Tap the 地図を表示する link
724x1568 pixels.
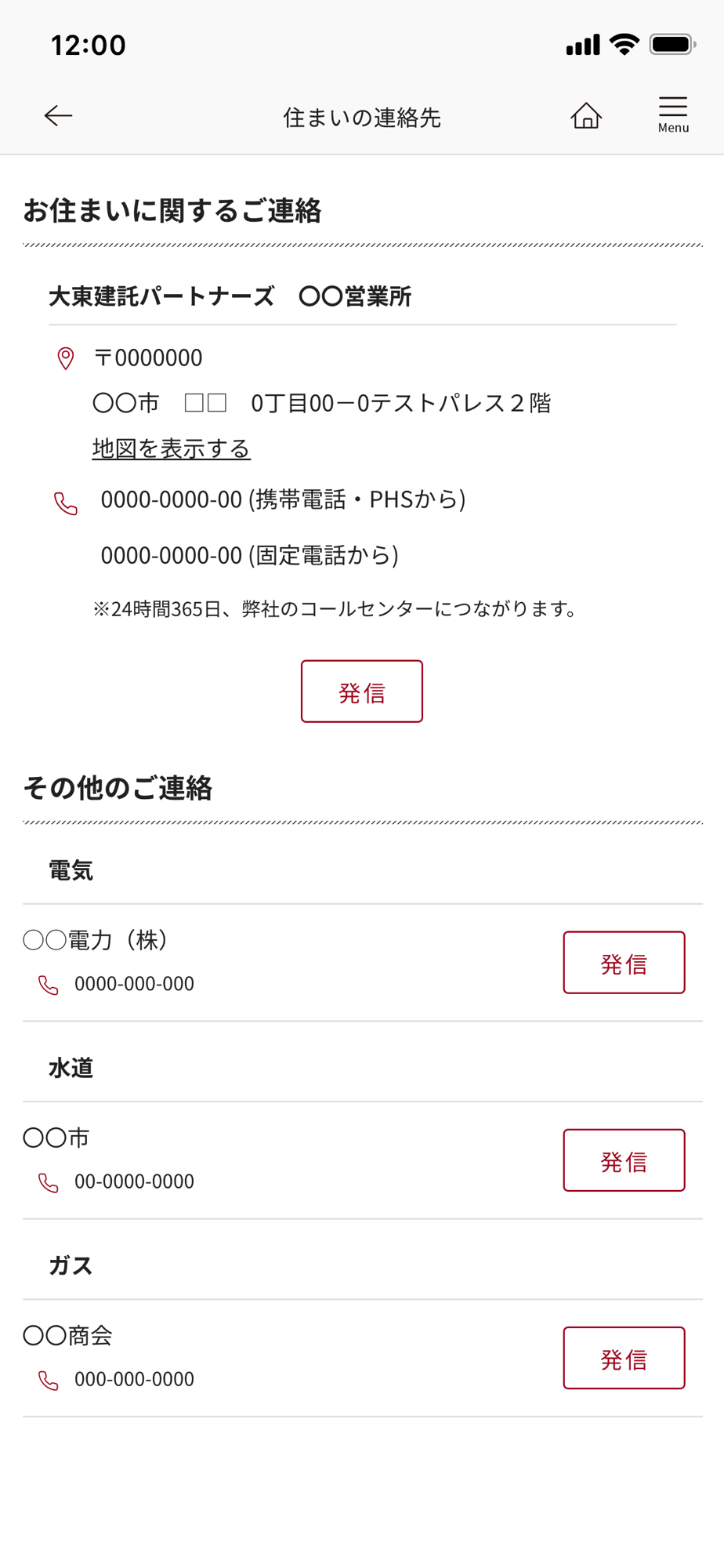171,448
